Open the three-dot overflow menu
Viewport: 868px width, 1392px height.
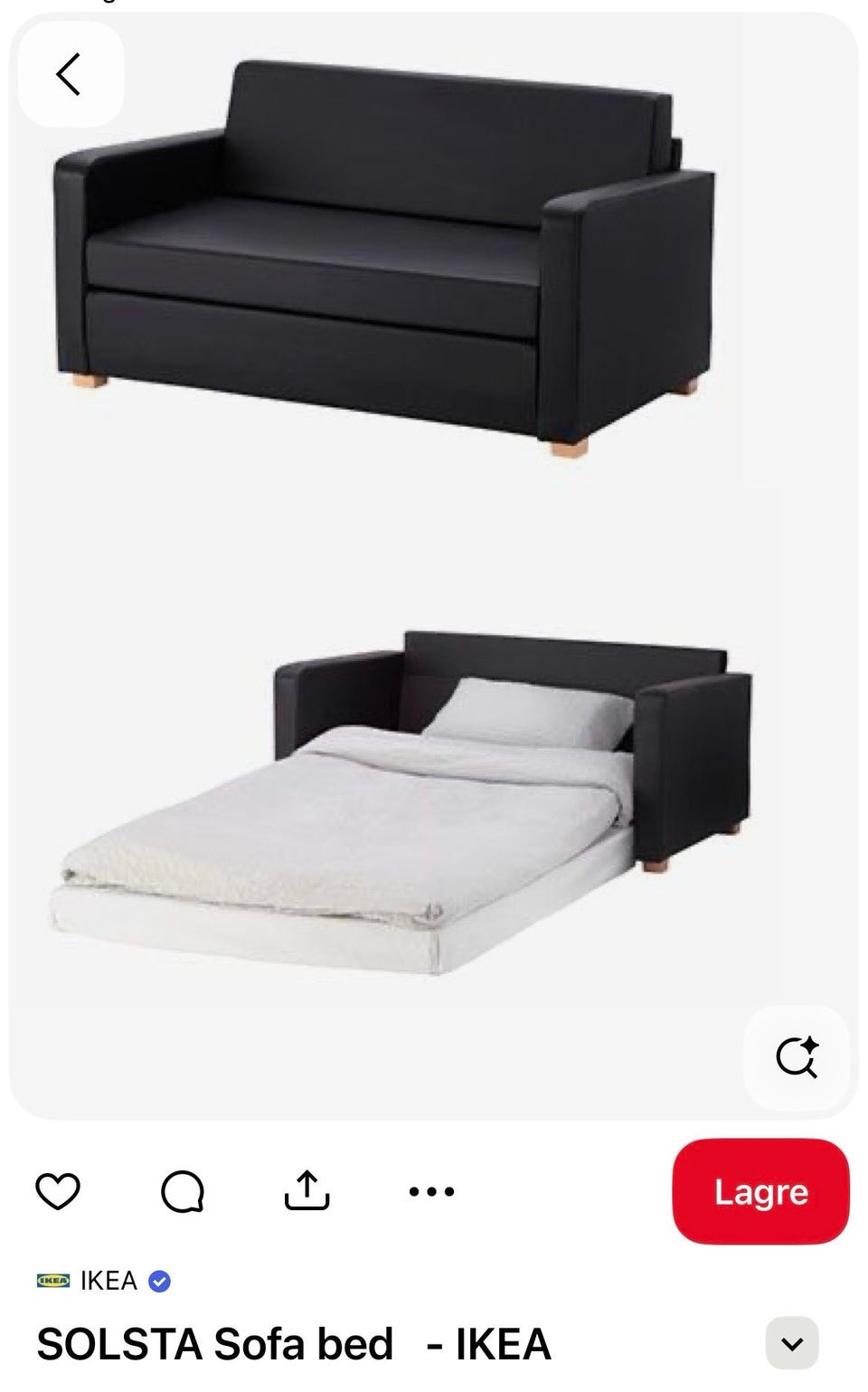coord(431,1191)
